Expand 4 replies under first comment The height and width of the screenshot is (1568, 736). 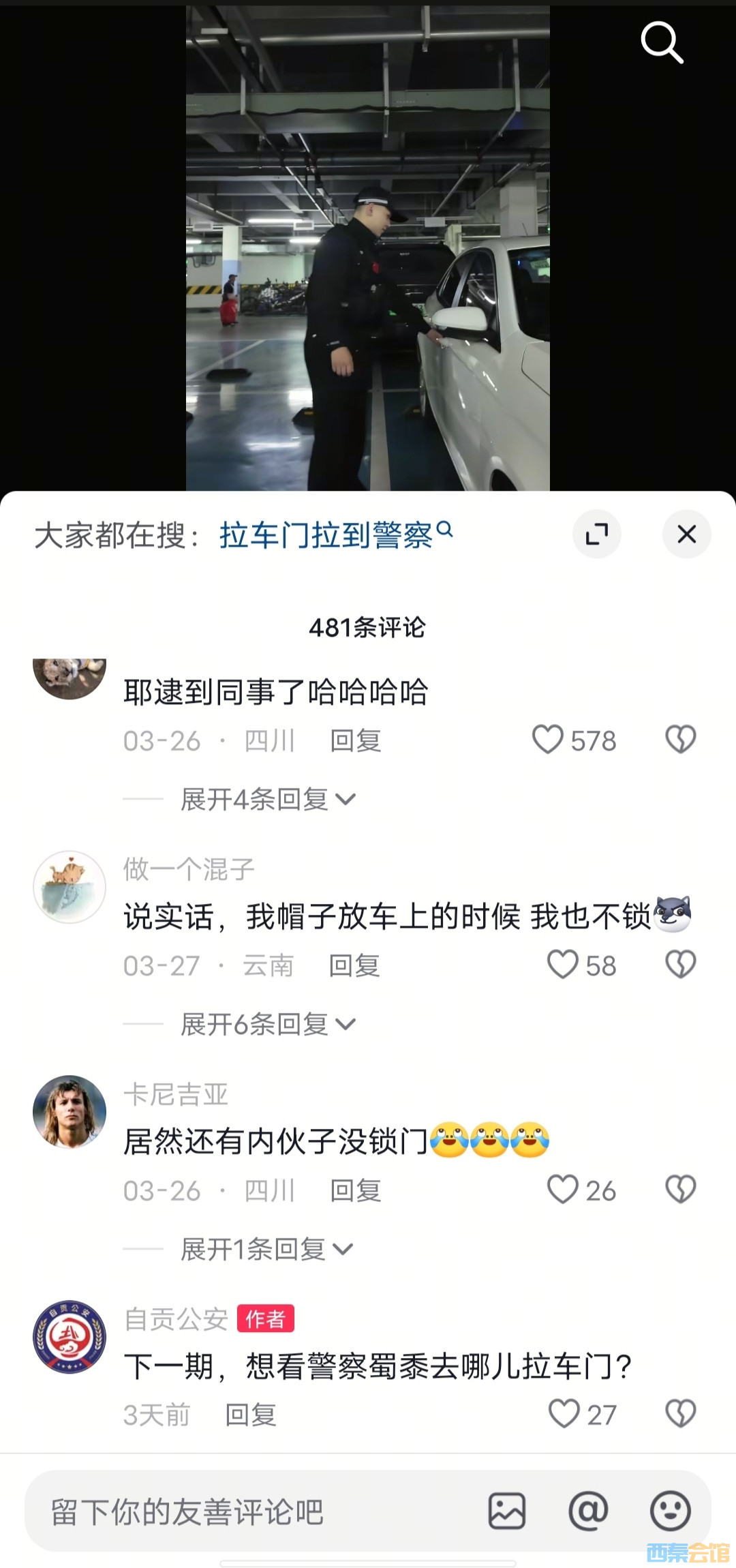coord(267,799)
